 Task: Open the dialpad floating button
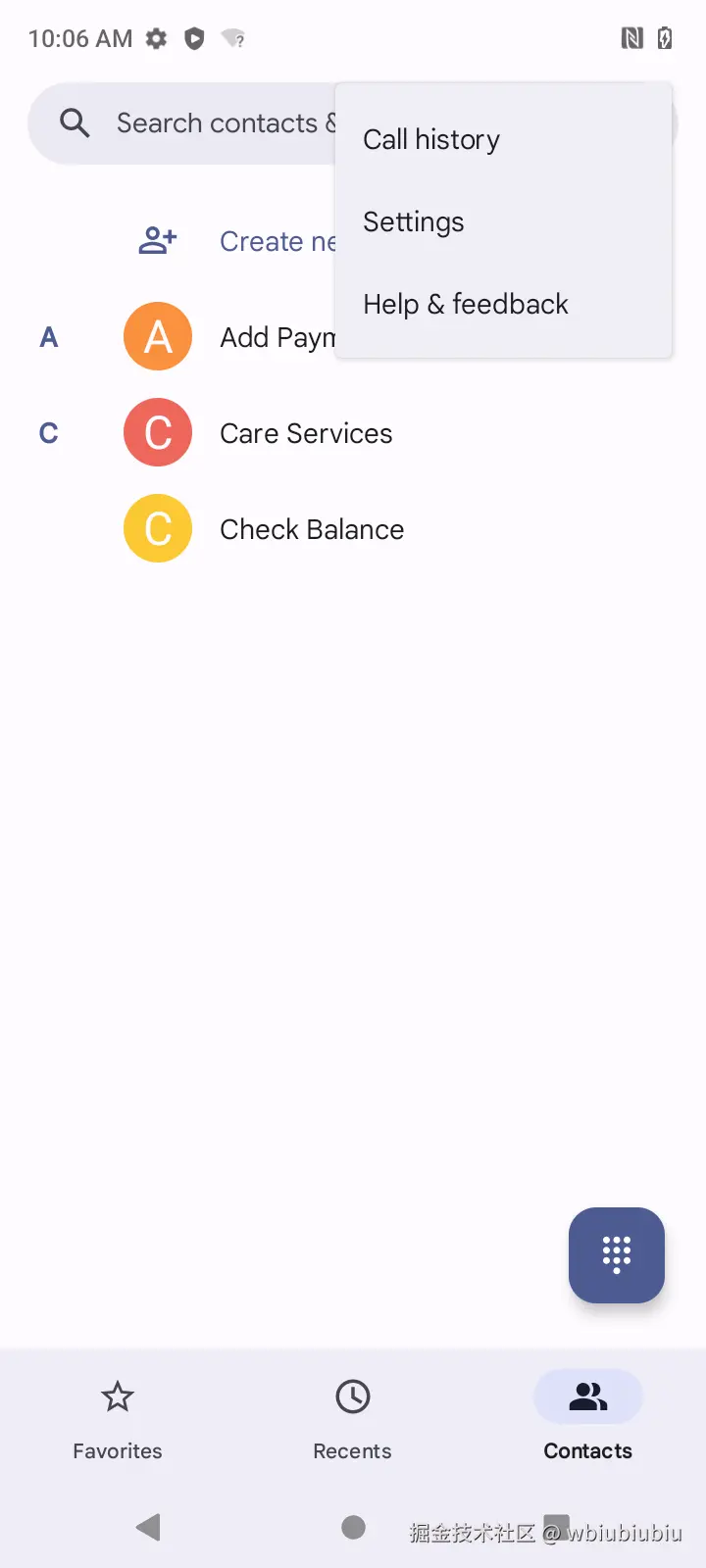616,1255
